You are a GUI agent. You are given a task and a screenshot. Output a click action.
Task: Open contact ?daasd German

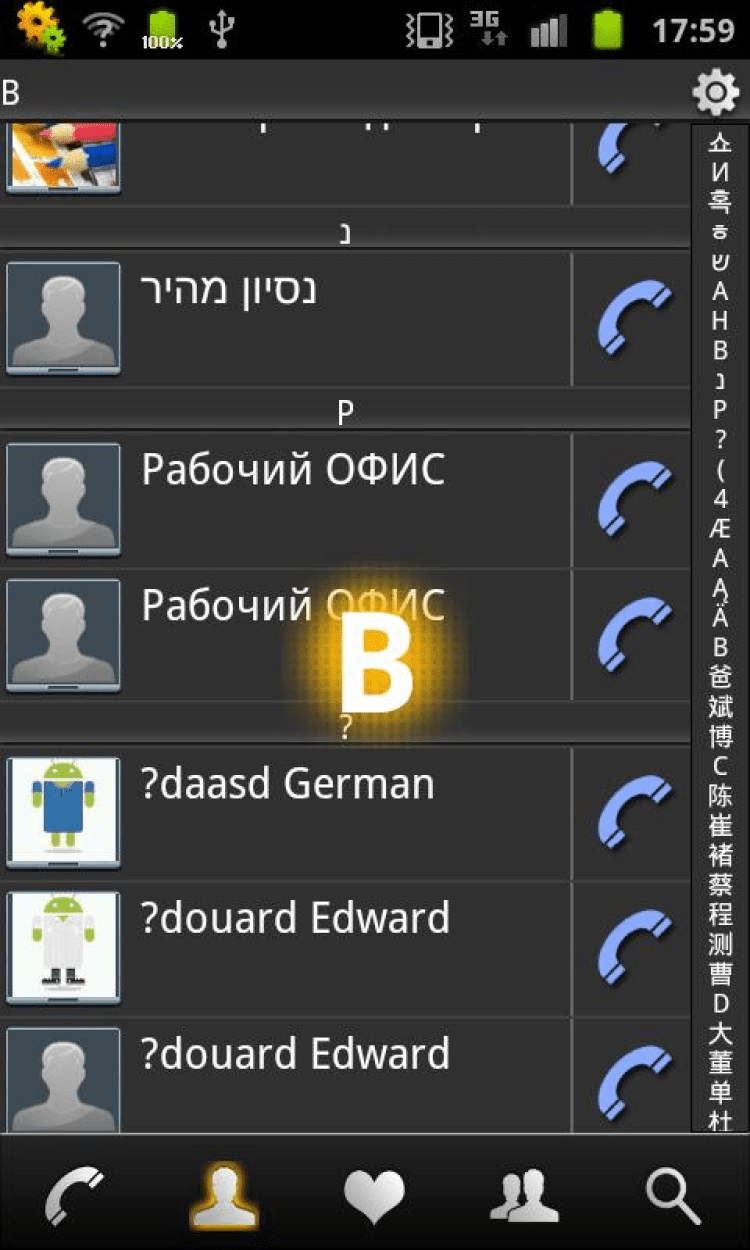[288, 785]
